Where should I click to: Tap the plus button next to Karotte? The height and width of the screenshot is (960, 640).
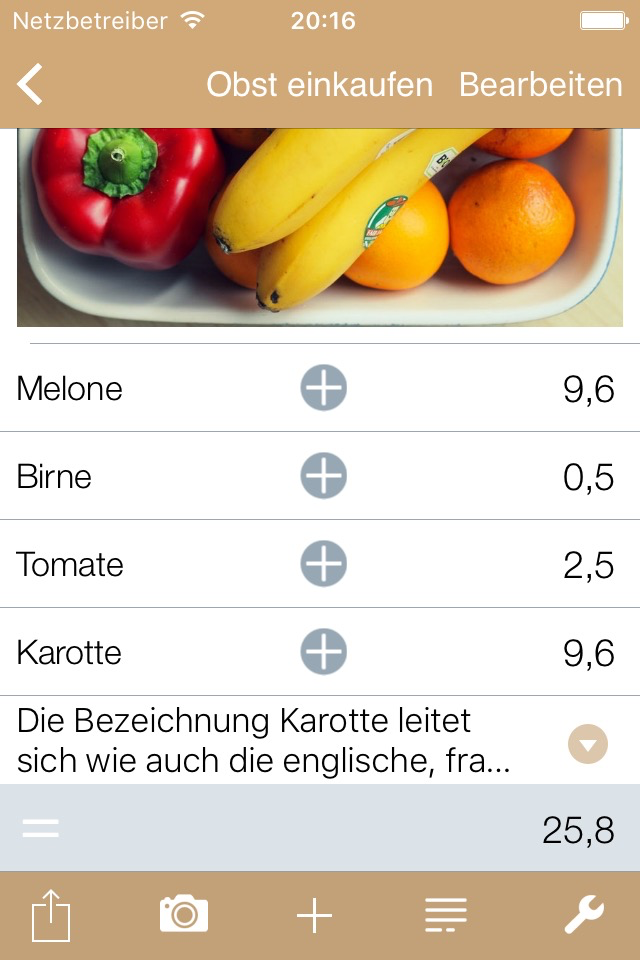click(x=323, y=651)
